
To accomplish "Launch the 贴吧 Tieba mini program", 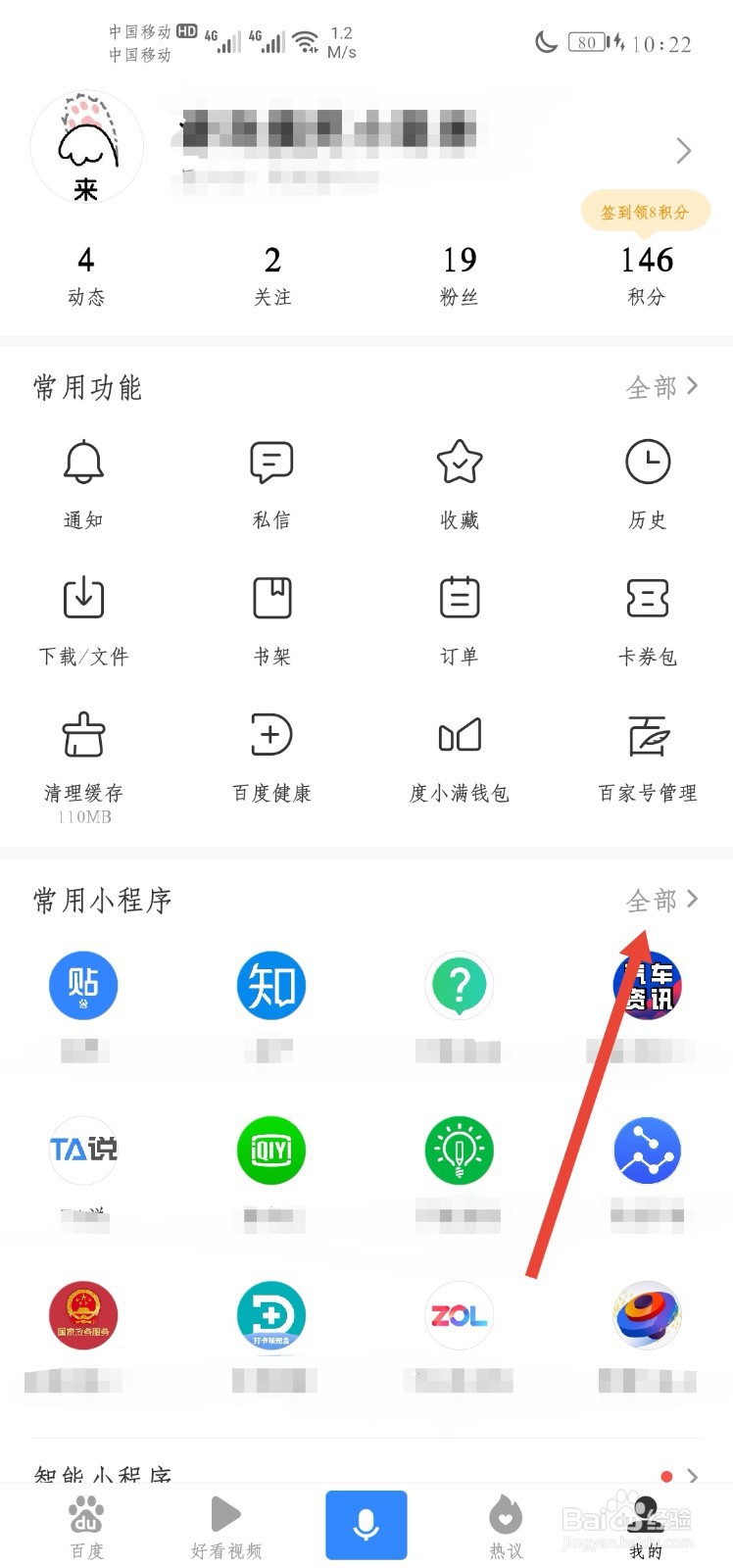I will coord(83,986).
